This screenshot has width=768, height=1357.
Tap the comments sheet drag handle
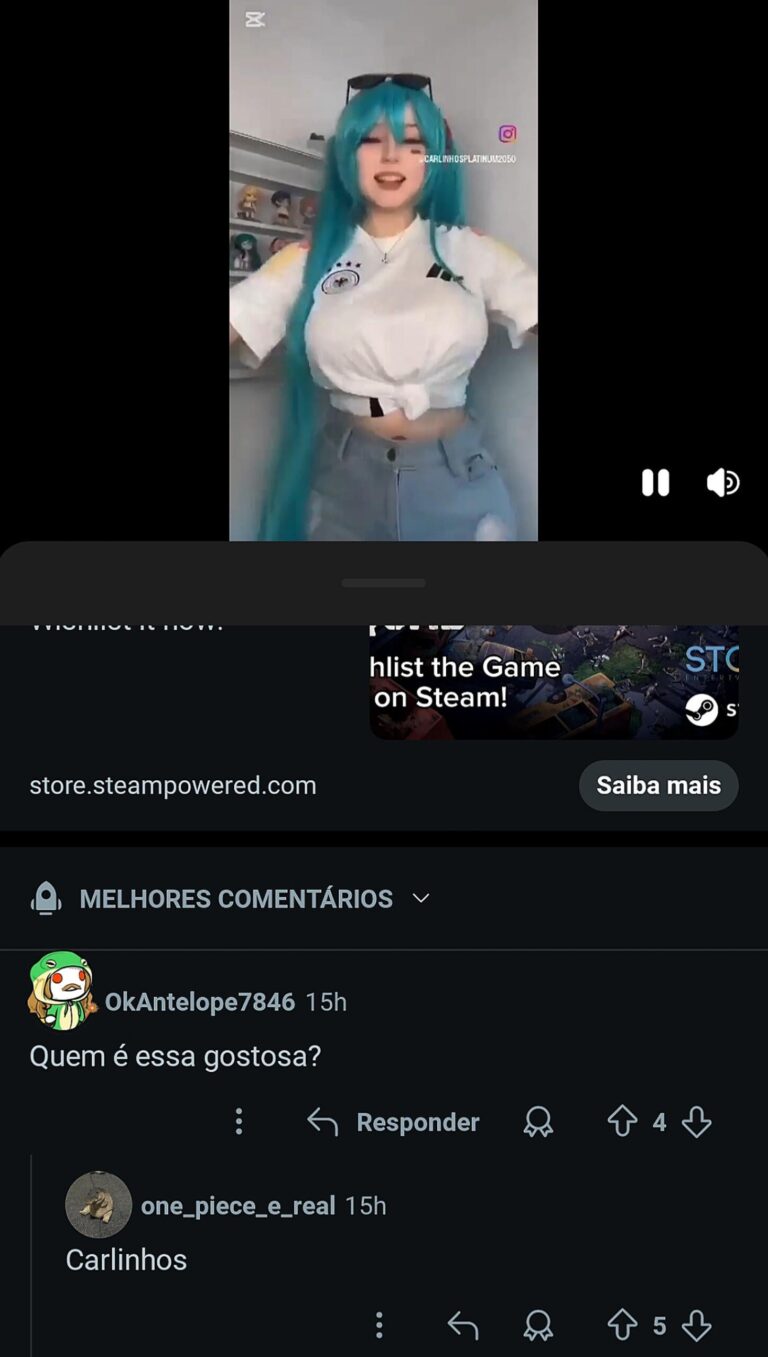click(x=384, y=583)
